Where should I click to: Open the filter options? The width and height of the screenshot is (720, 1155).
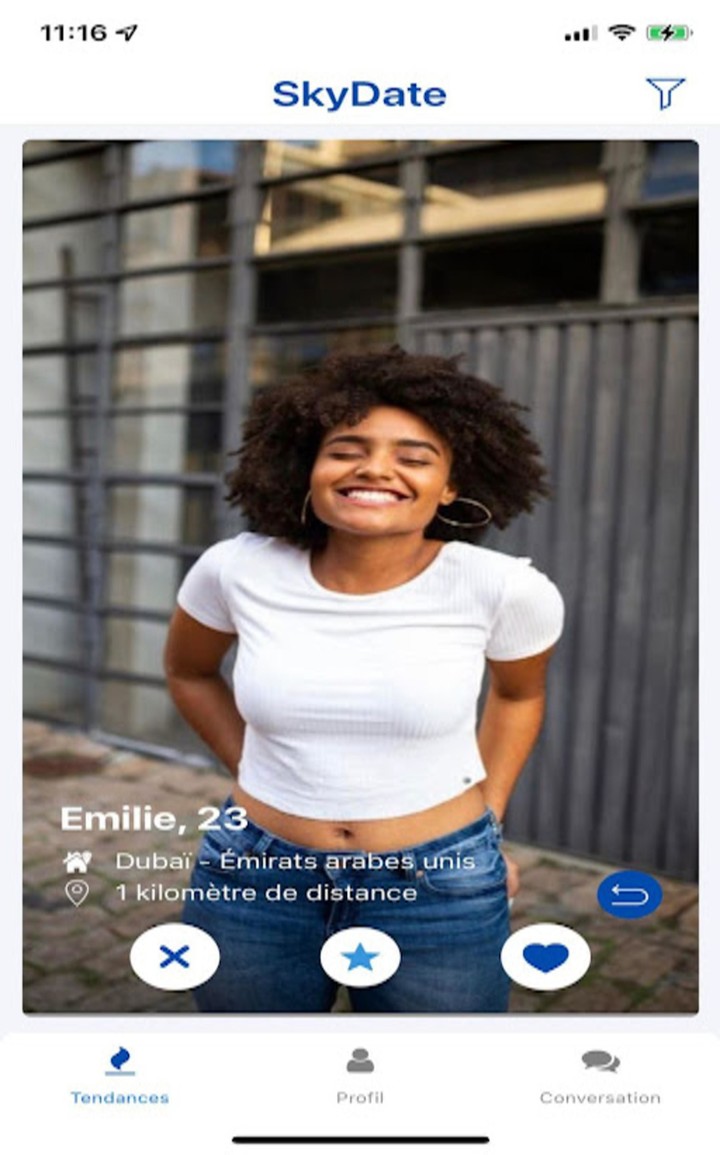click(x=664, y=93)
